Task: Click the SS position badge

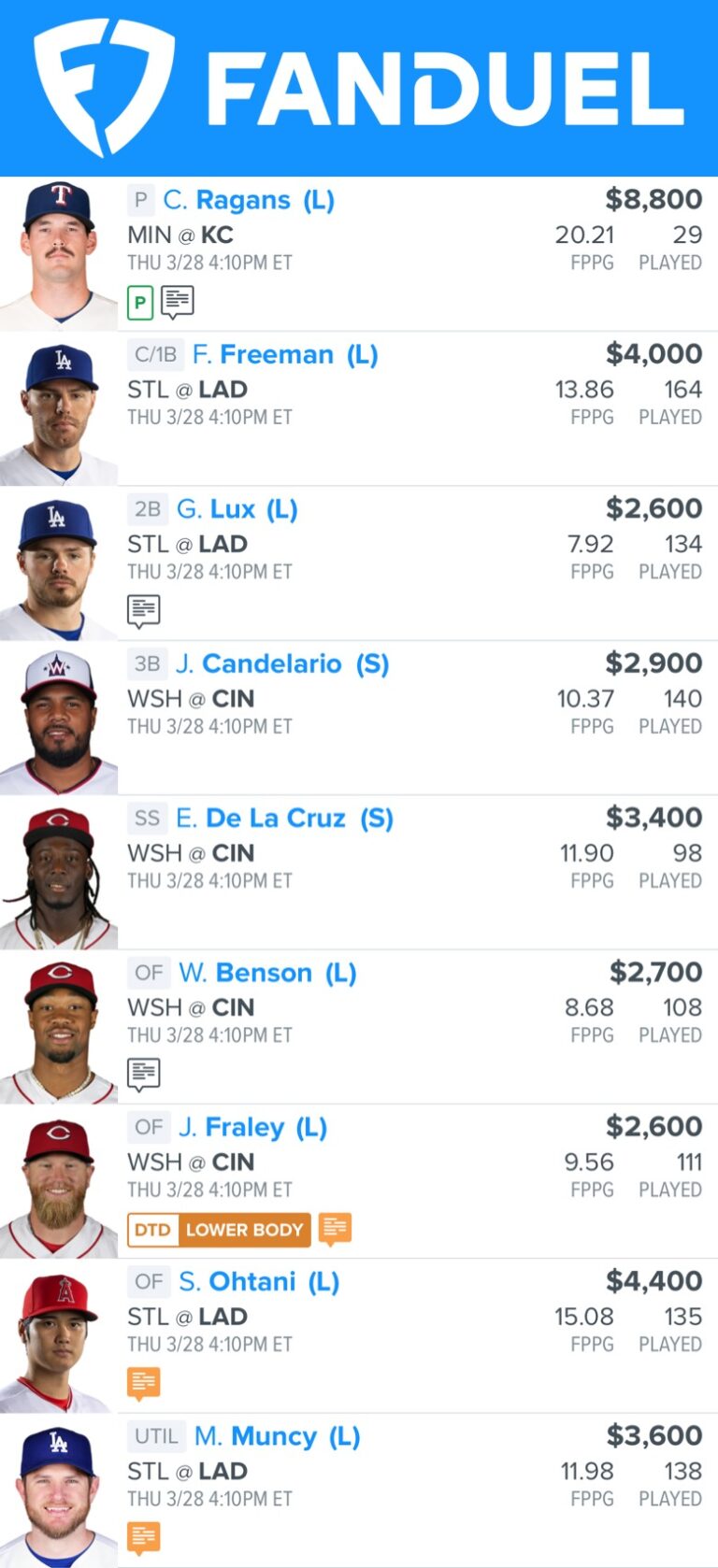Action: pos(145,819)
